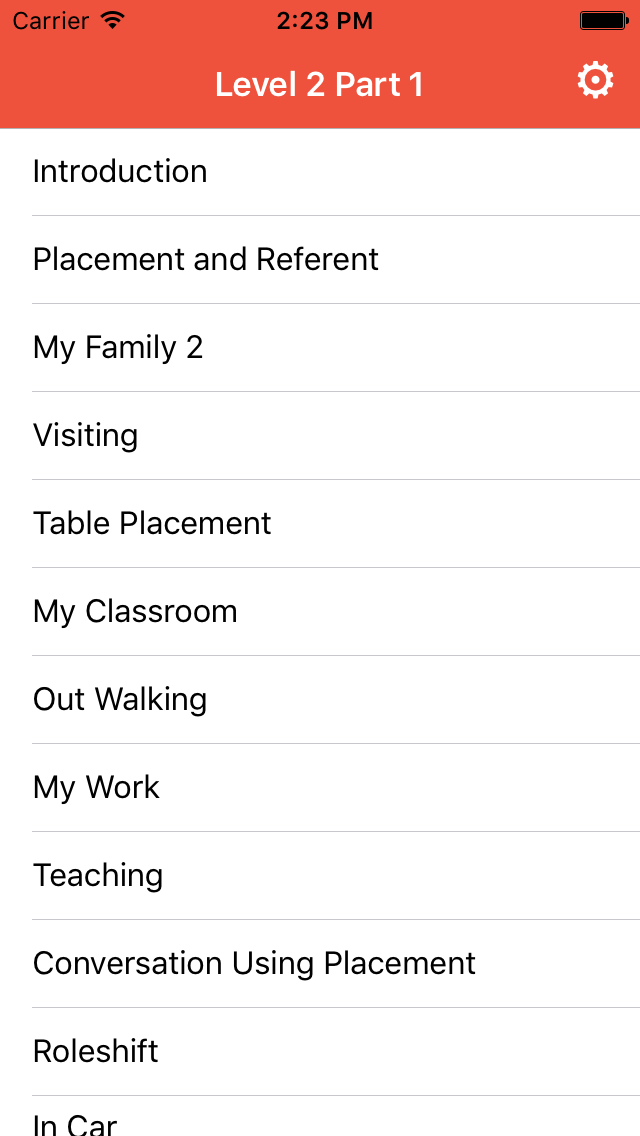Select My Classroom
The height and width of the screenshot is (1136, 640).
pyautogui.click(x=320, y=611)
